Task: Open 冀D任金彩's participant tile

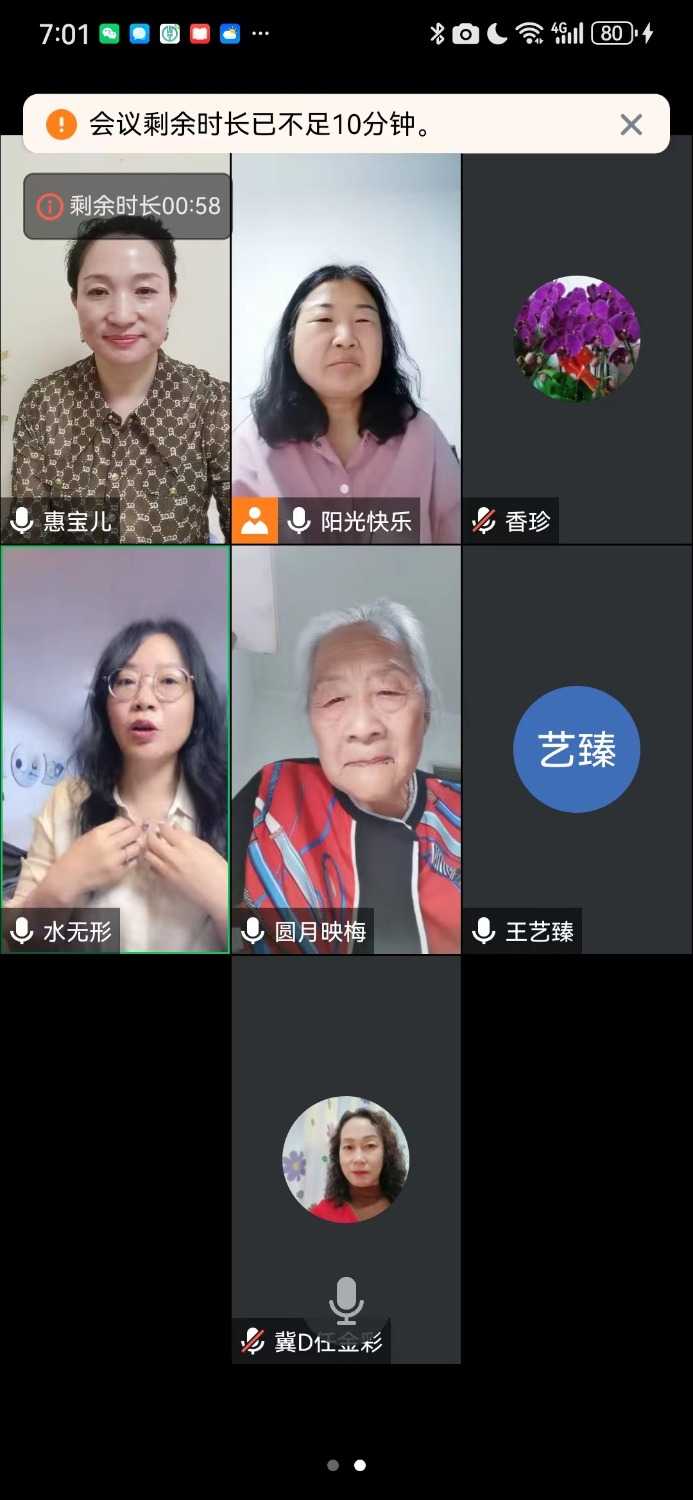Action: click(346, 1160)
